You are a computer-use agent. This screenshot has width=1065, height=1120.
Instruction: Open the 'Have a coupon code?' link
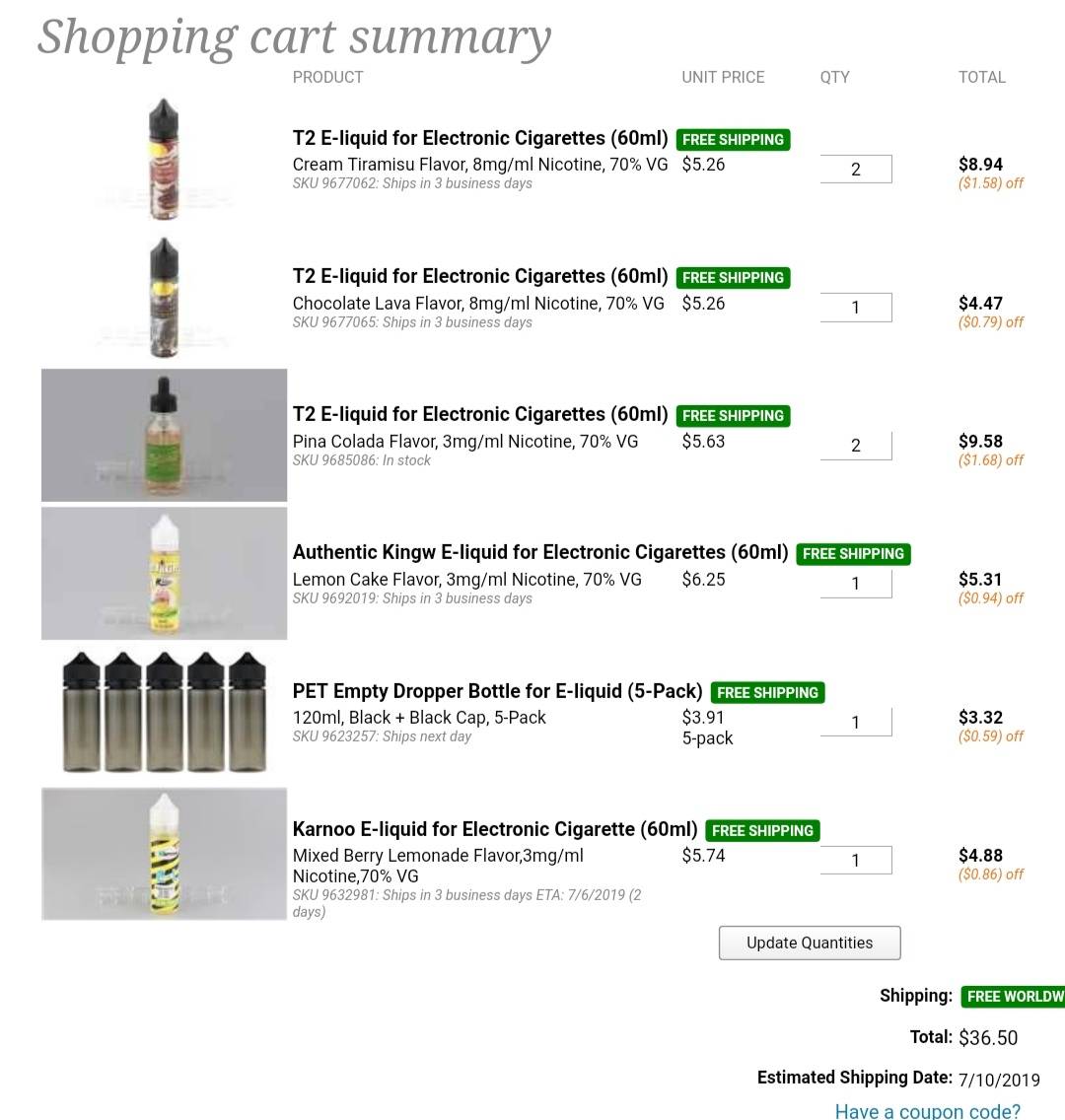927,1110
